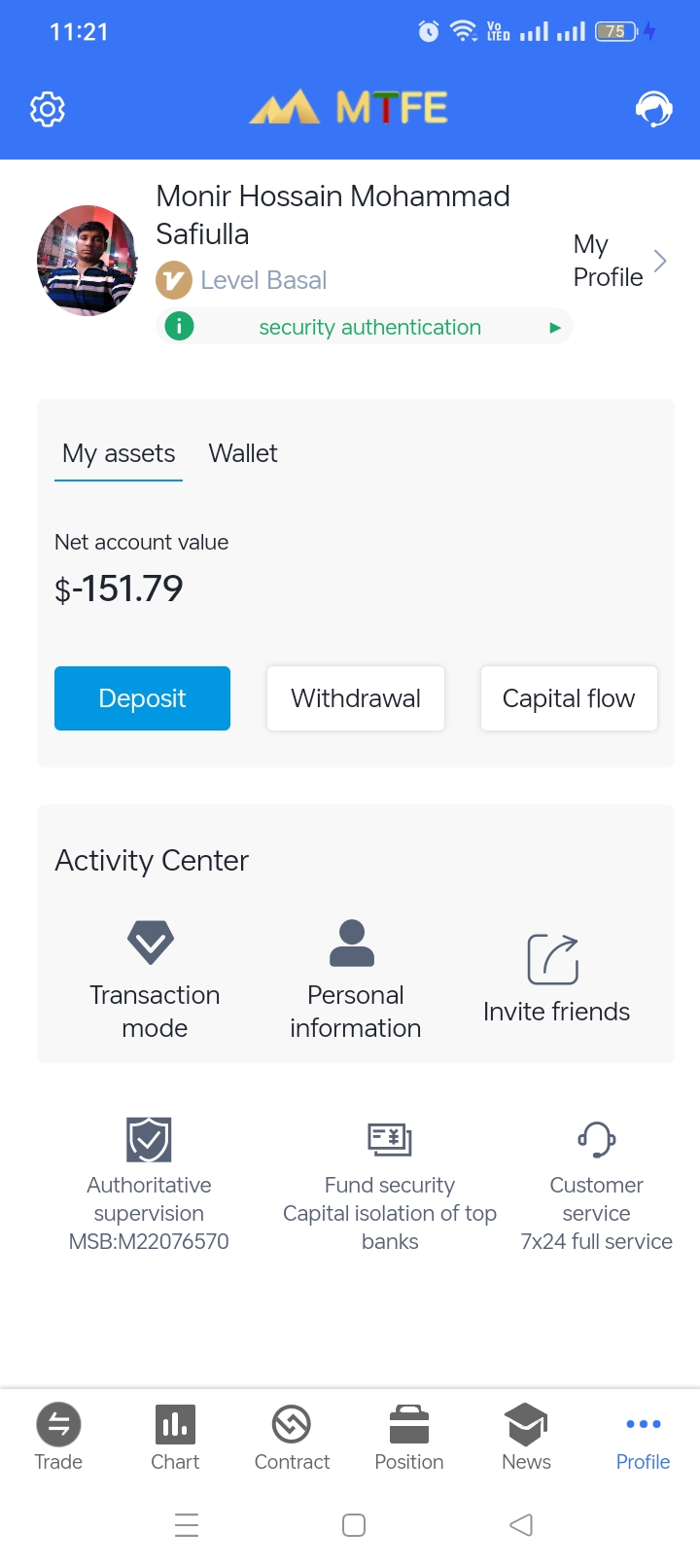Open the settings gear icon
The image size is (700, 1568).
click(x=48, y=109)
